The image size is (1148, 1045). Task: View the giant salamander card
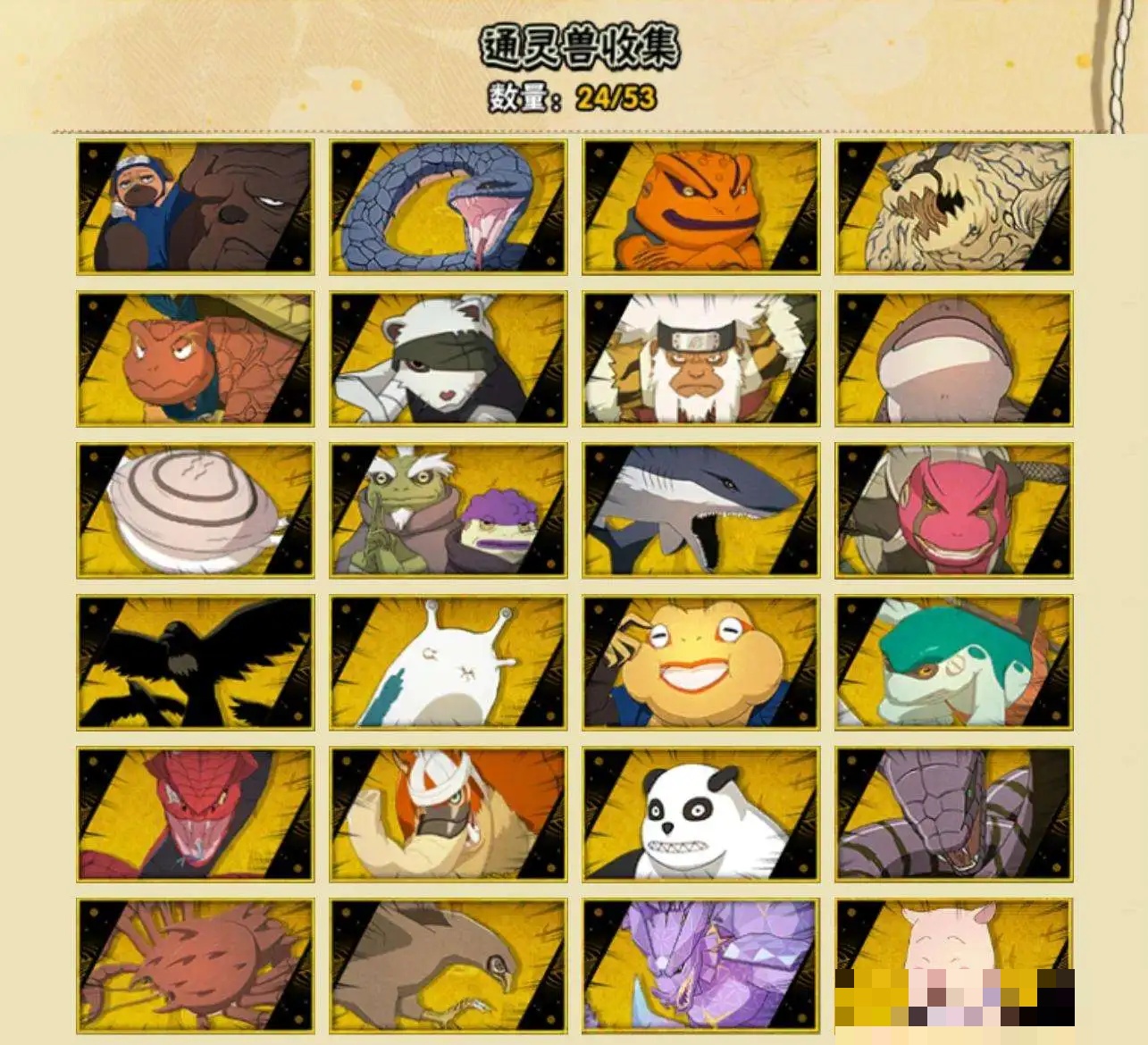[953, 358]
